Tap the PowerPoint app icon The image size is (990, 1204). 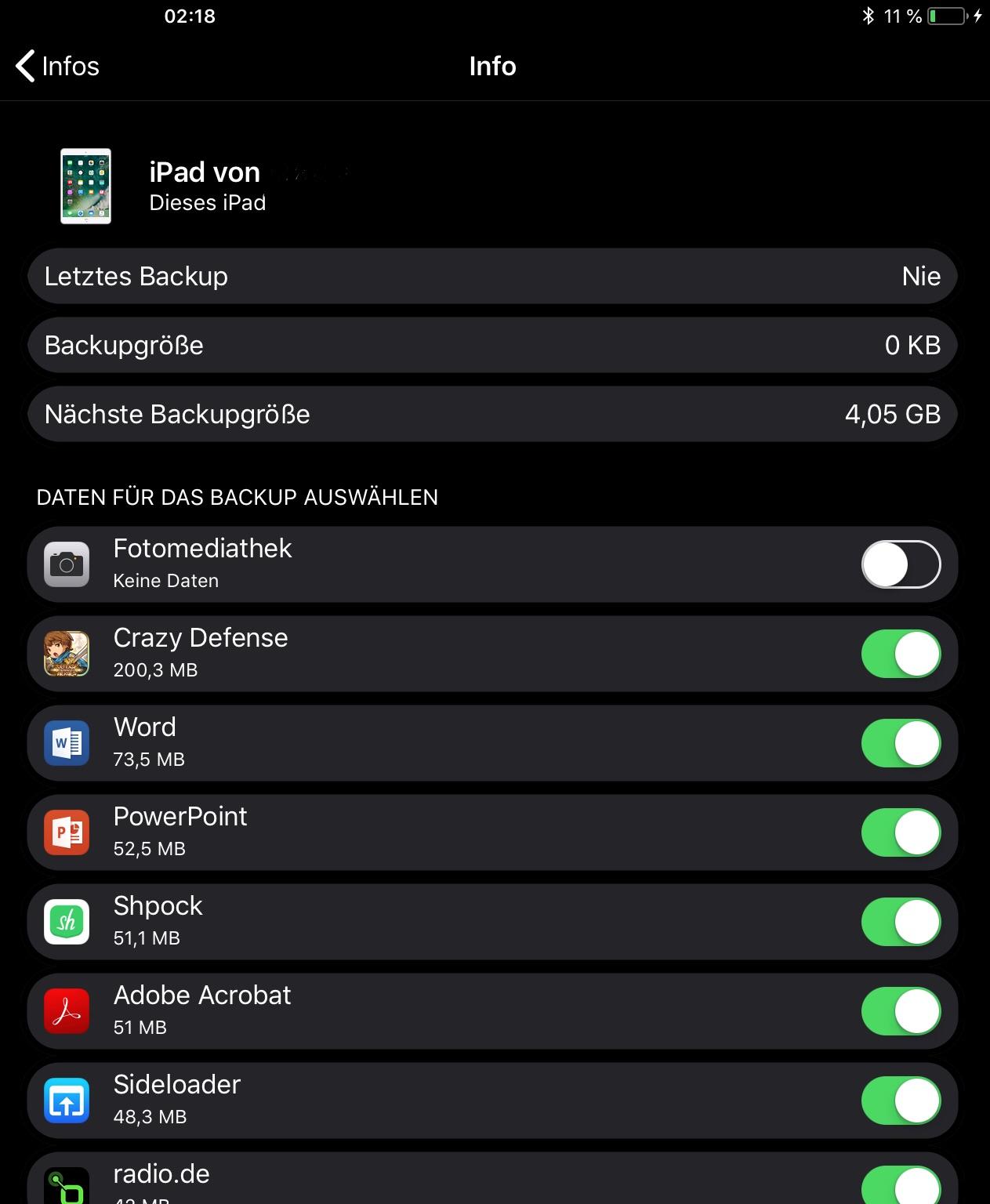[x=67, y=832]
